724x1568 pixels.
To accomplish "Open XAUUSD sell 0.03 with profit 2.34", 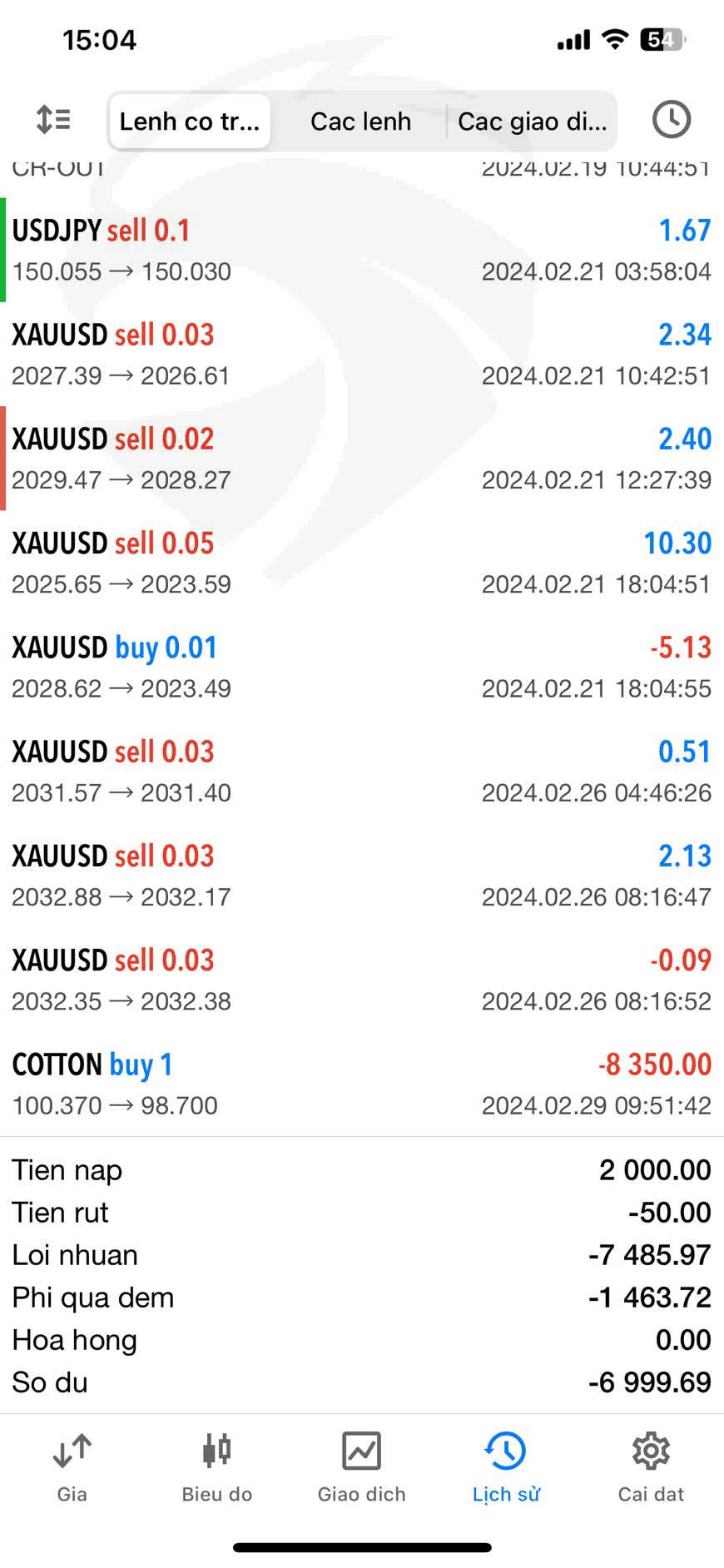I will 362,355.
